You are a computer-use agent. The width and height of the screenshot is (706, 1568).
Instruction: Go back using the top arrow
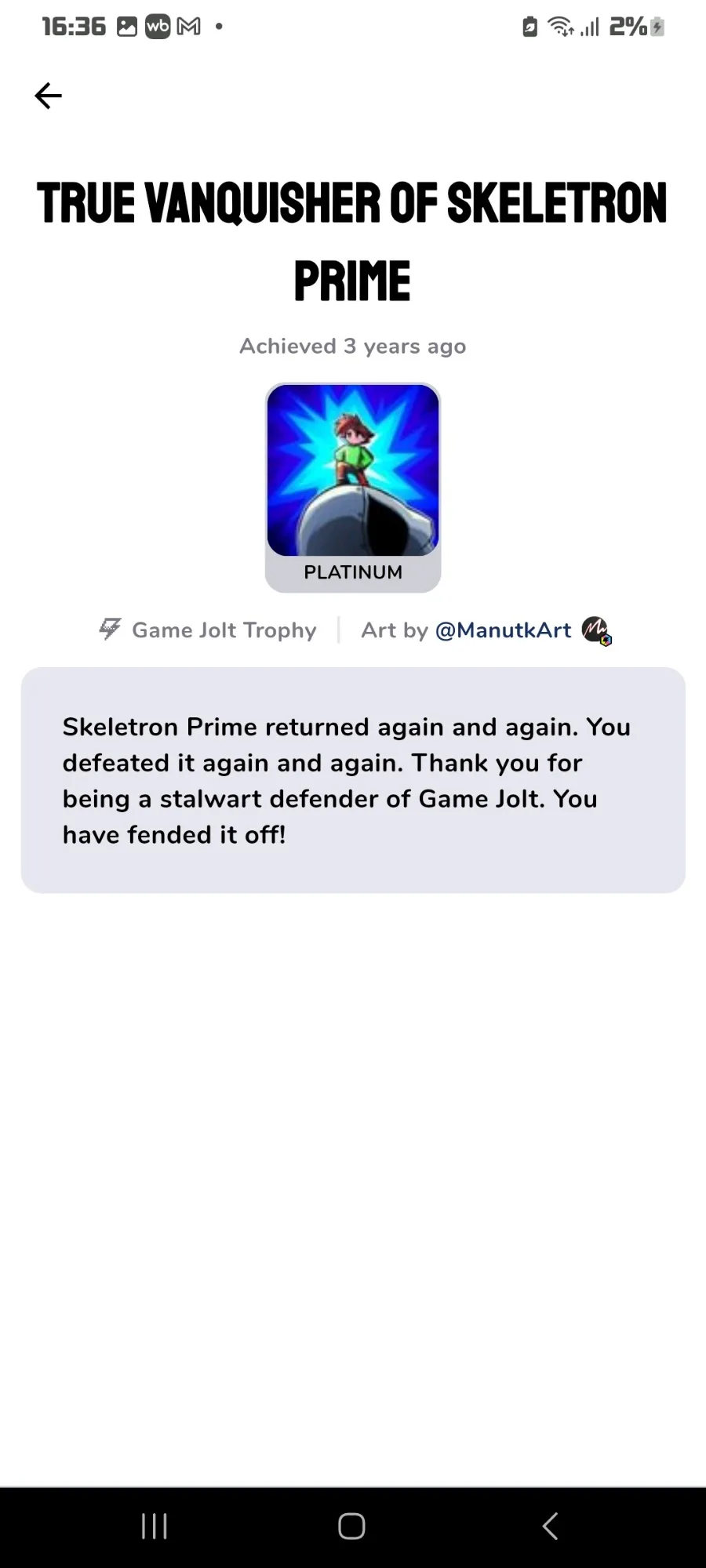[48, 96]
